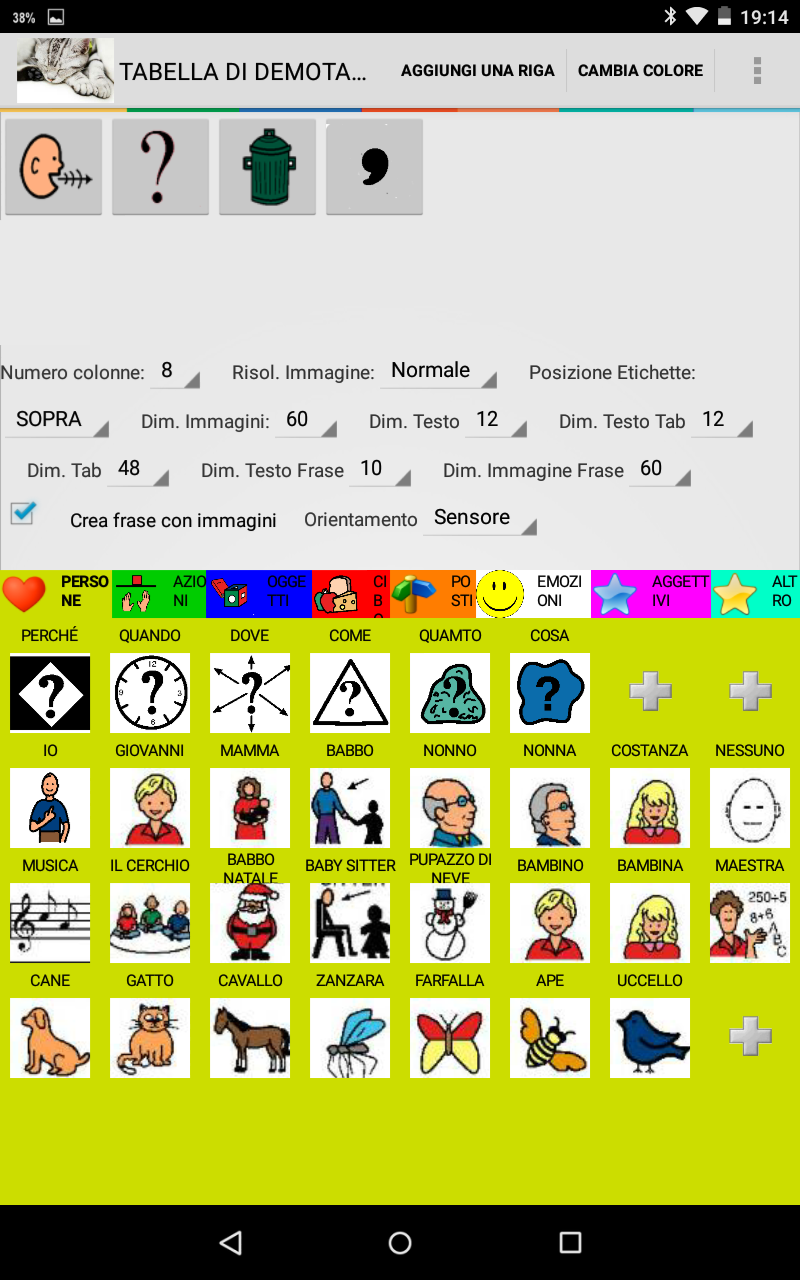This screenshot has width=800, height=1280.
Task: Tap the green trash bin button
Action: tap(267, 166)
